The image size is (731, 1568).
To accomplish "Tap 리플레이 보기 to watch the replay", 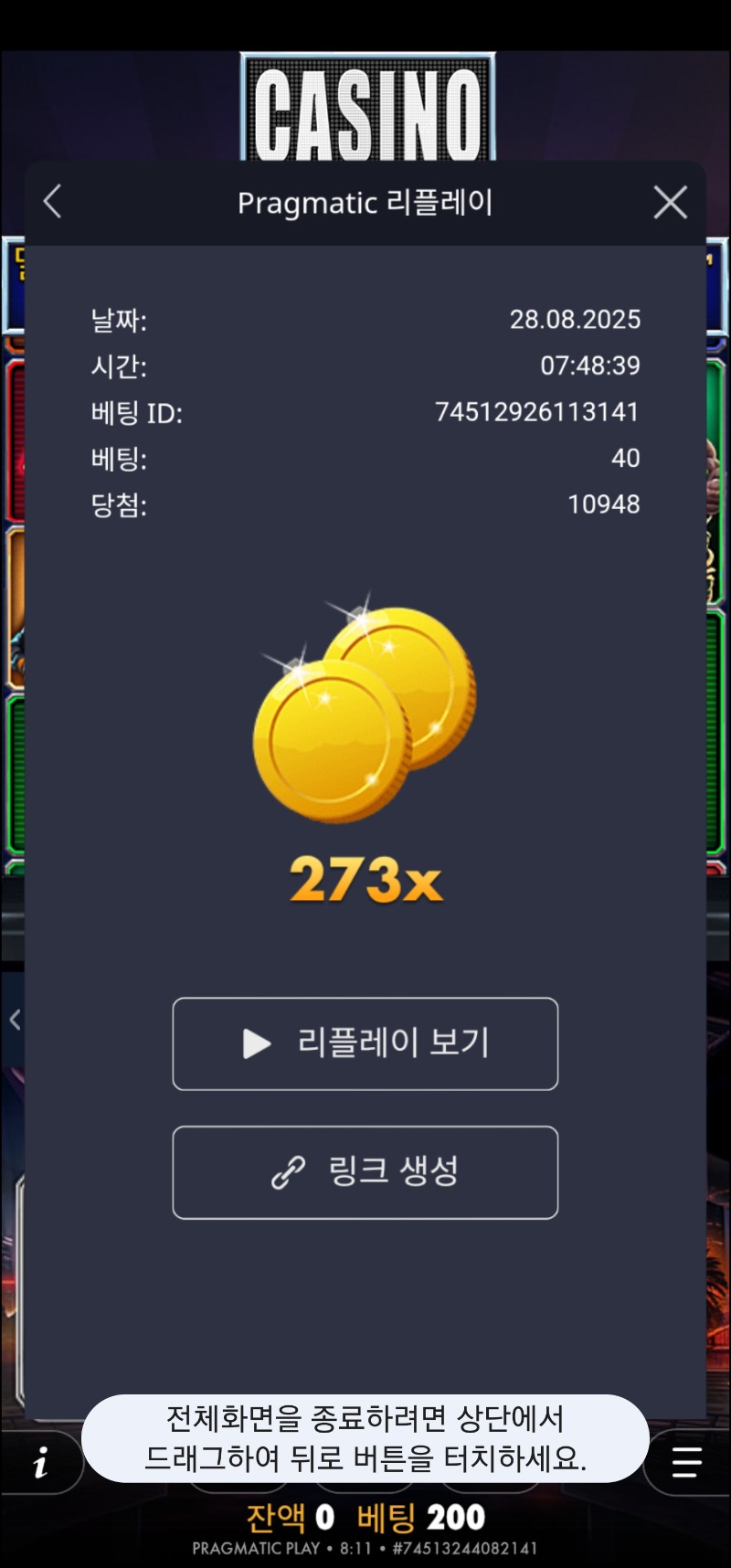I will (x=365, y=1044).
